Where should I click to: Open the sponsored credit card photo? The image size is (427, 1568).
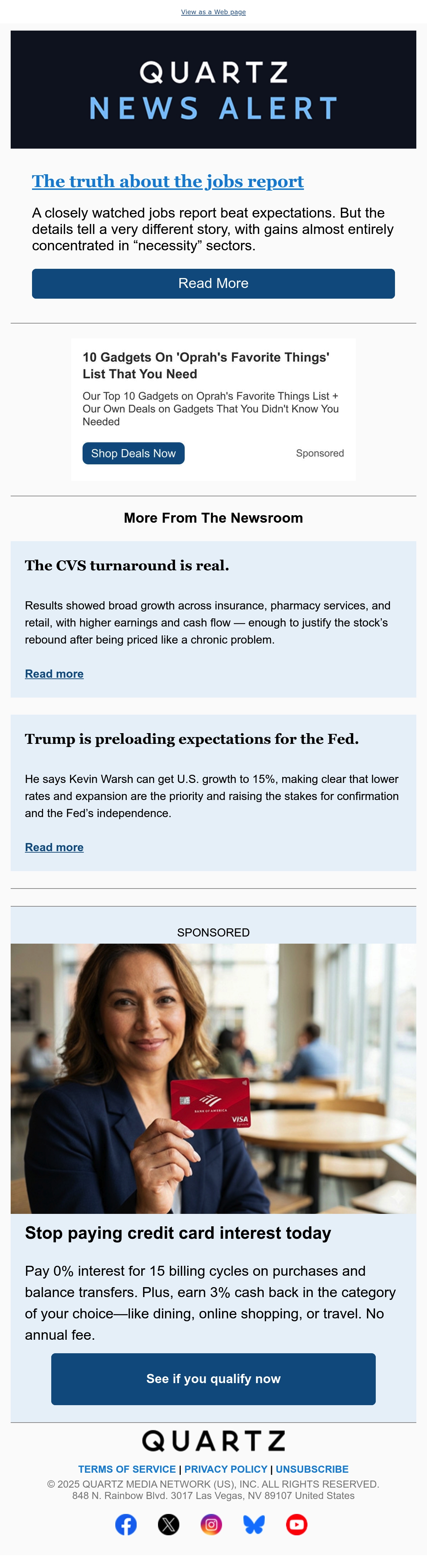[213, 1079]
